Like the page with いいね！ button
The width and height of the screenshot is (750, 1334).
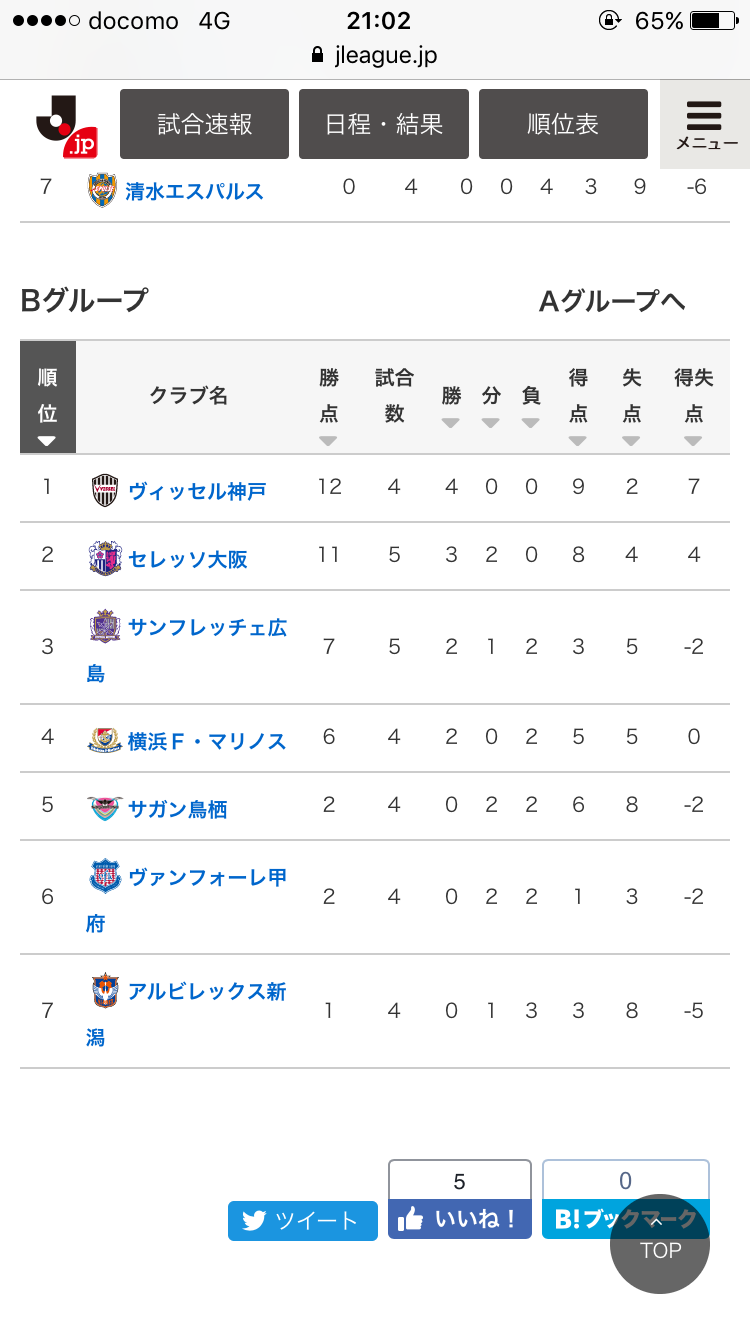(459, 1220)
